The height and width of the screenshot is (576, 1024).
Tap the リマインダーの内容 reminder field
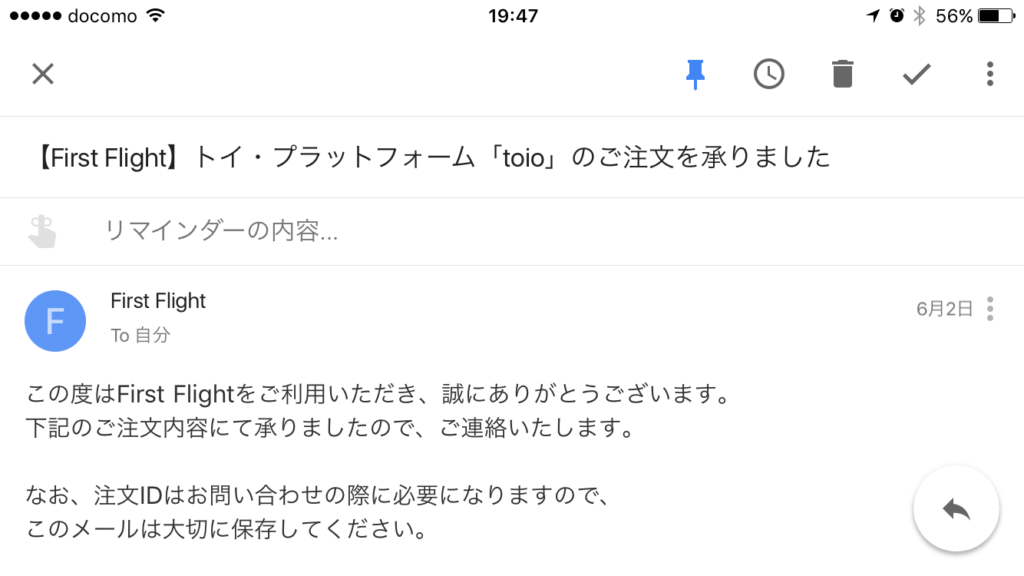coord(222,232)
